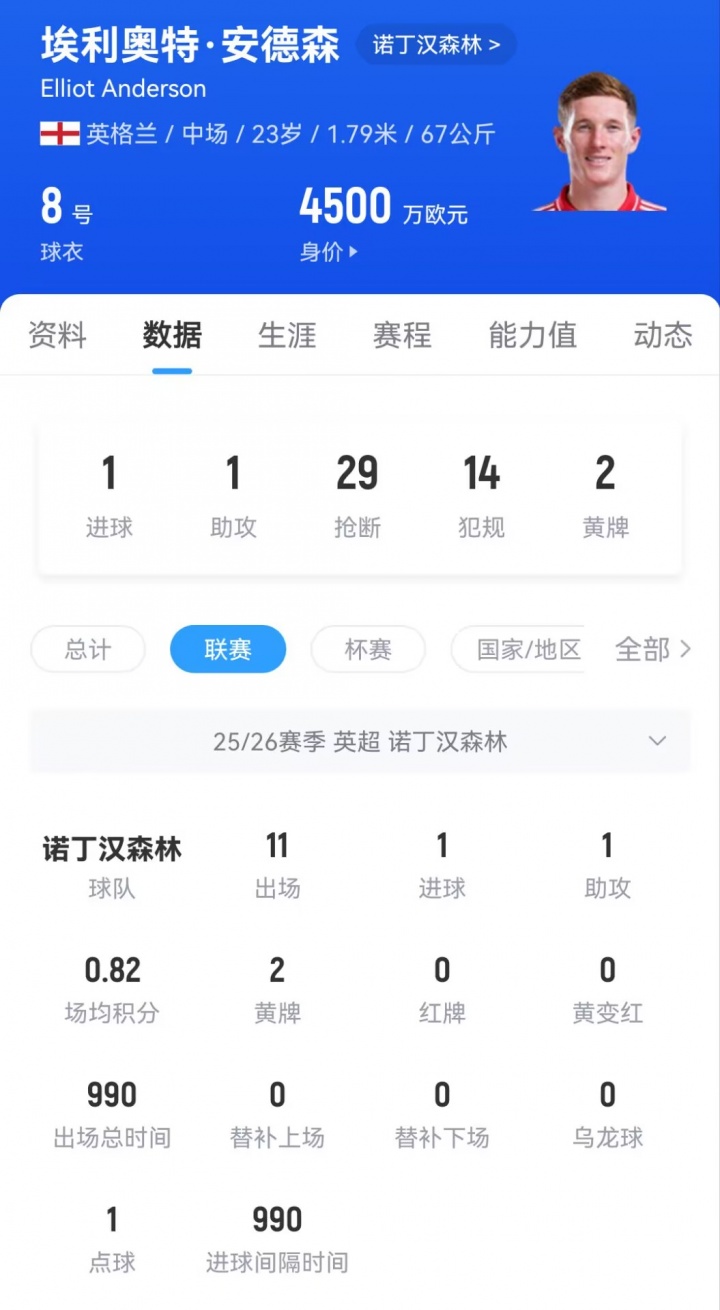Switch to the 资料 tab
Screen dimensions: 720x1310
(57, 335)
